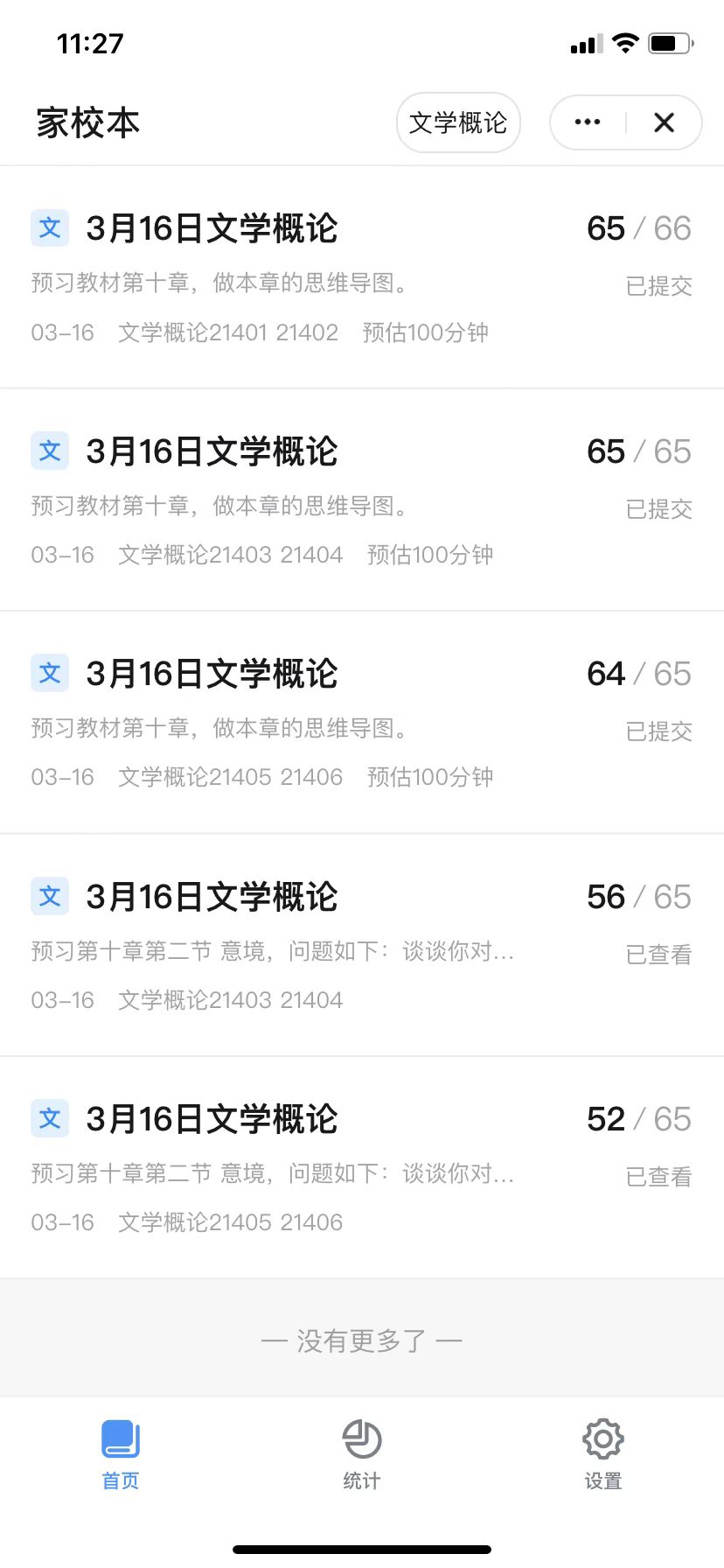Image resolution: width=724 pixels, height=1568 pixels.
Task: Switch to the 统计 tab
Action: pyautogui.click(x=362, y=1454)
